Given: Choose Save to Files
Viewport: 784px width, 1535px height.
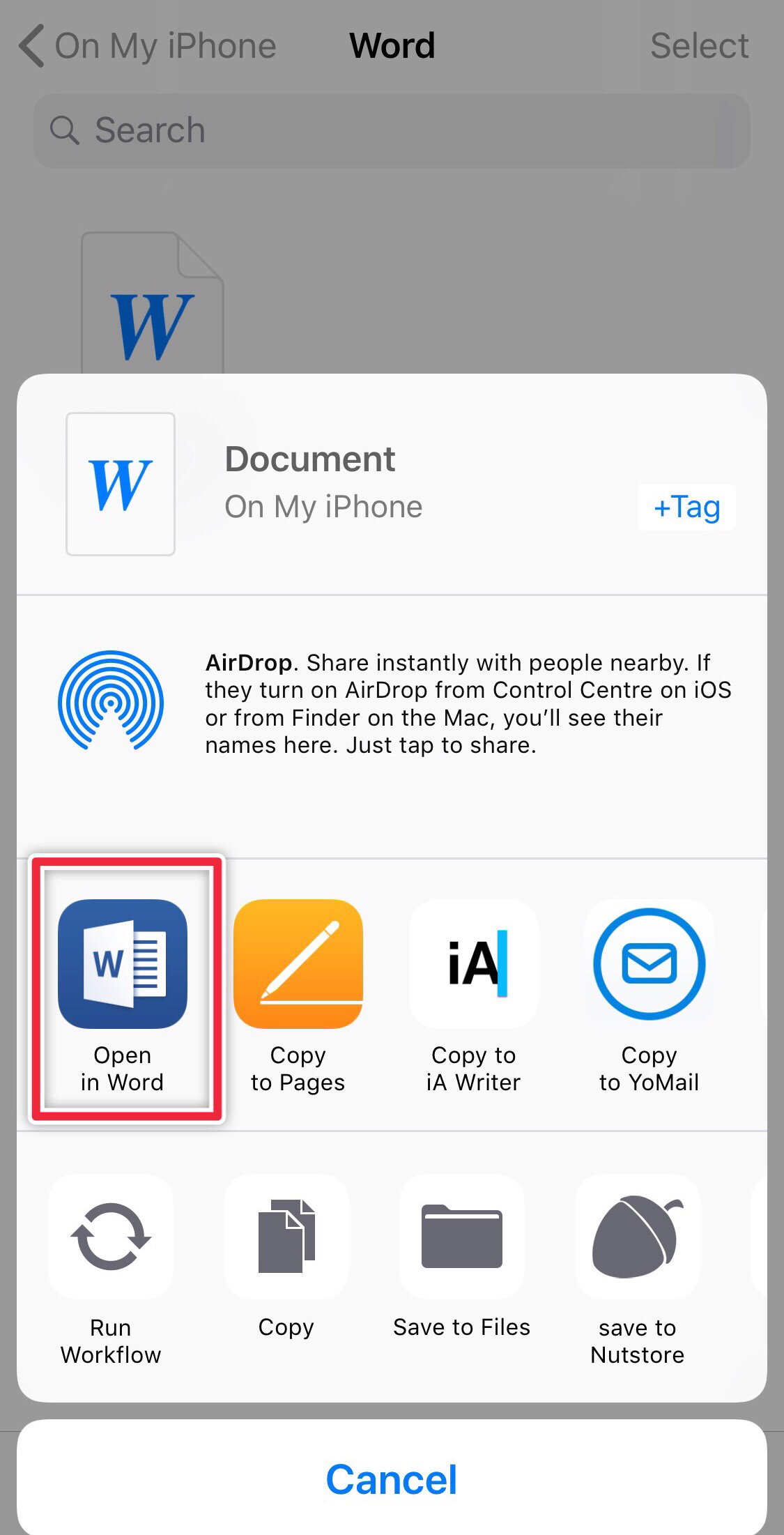Looking at the screenshot, I should pos(461,1237).
